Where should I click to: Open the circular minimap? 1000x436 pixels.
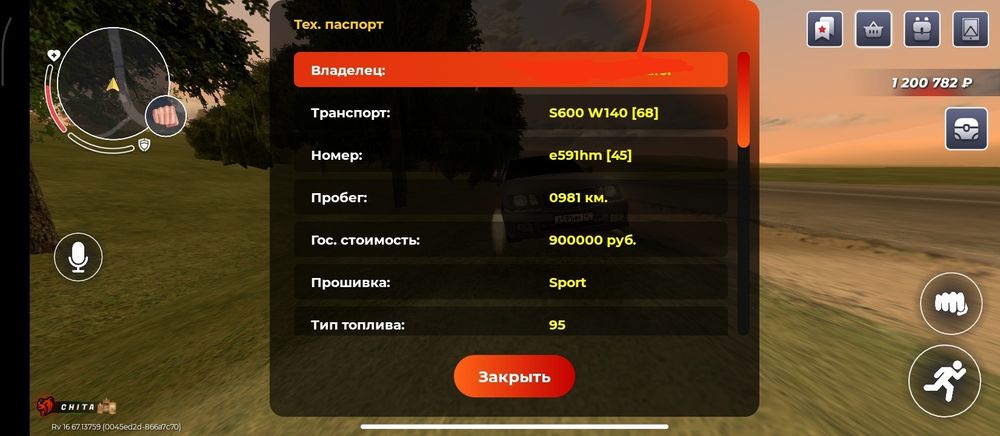[108, 82]
